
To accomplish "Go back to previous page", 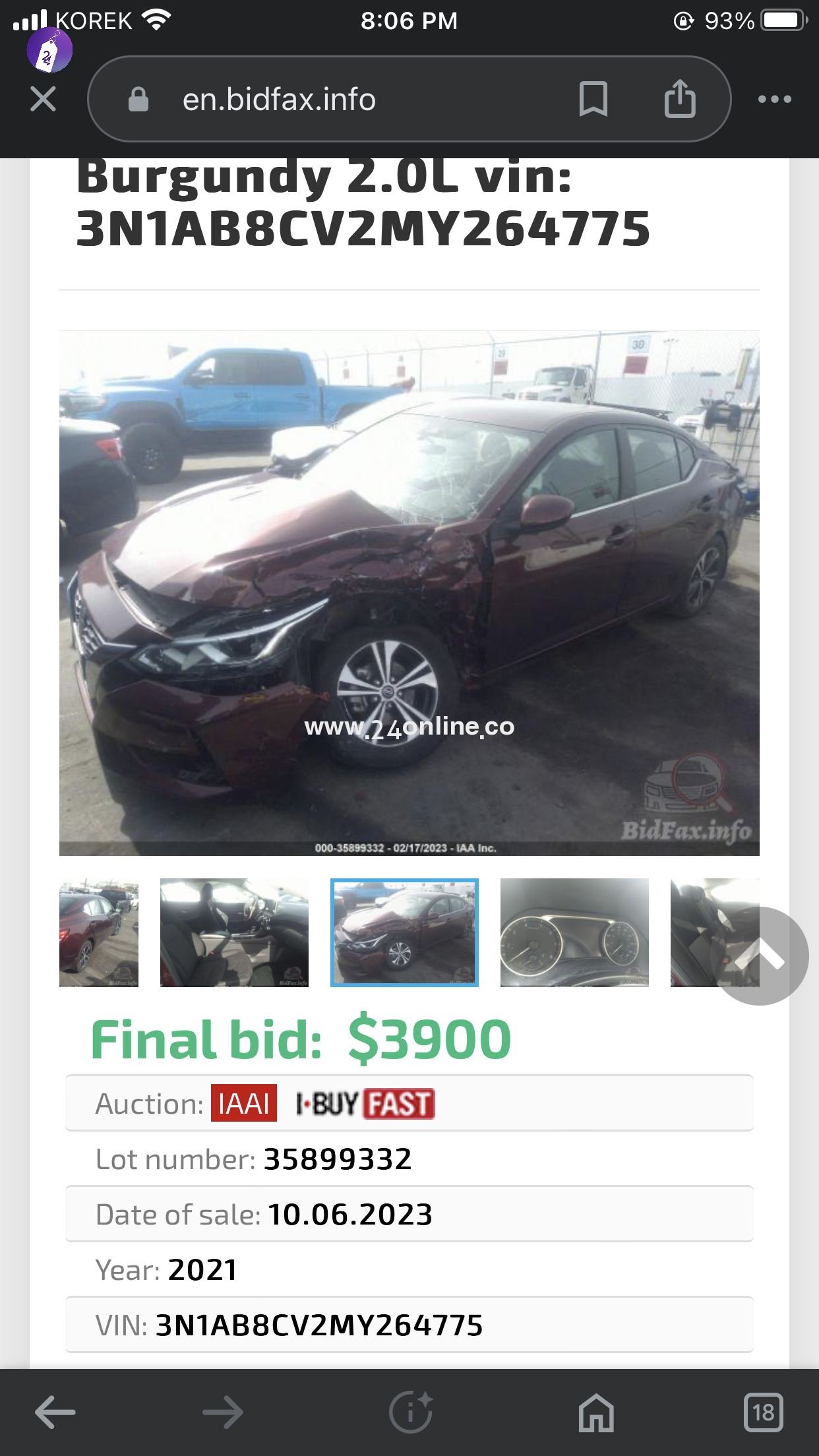I will pyautogui.click(x=55, y=1412).
